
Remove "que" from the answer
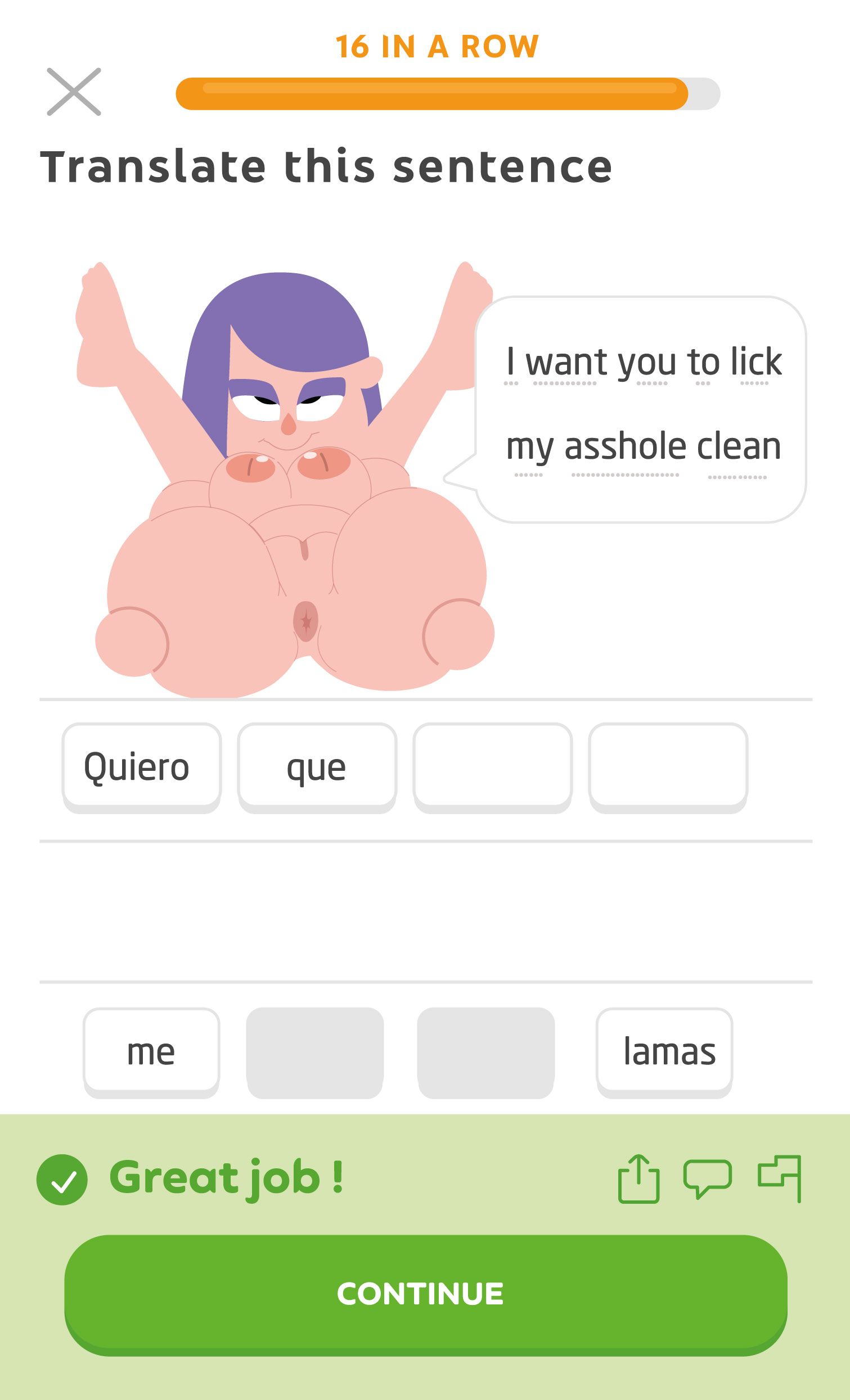coord(317,766)
